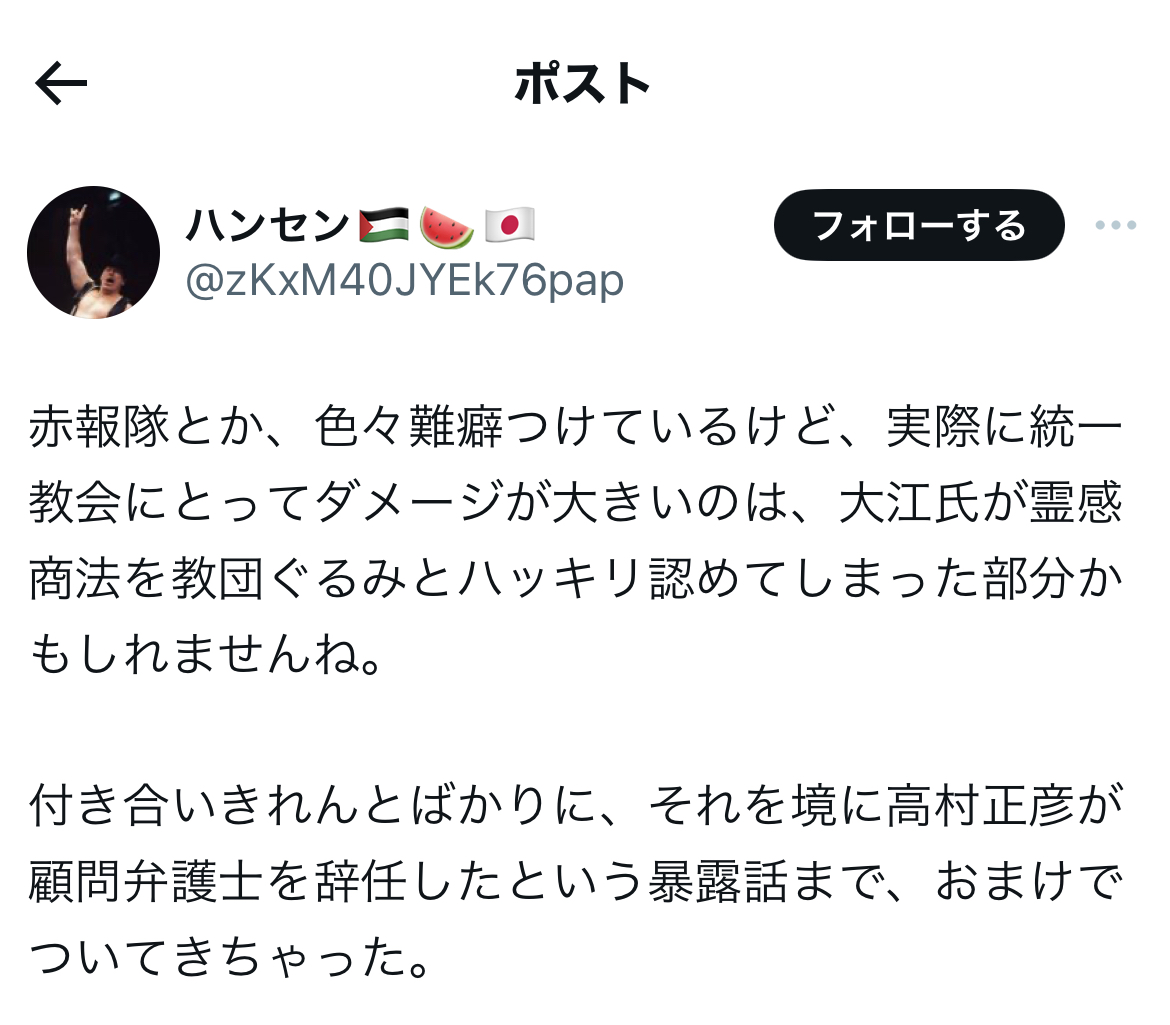1170x1025 pixels.
Task: Open the @zKxM40JYEk76pap profile handle
Action: (404, 282)
